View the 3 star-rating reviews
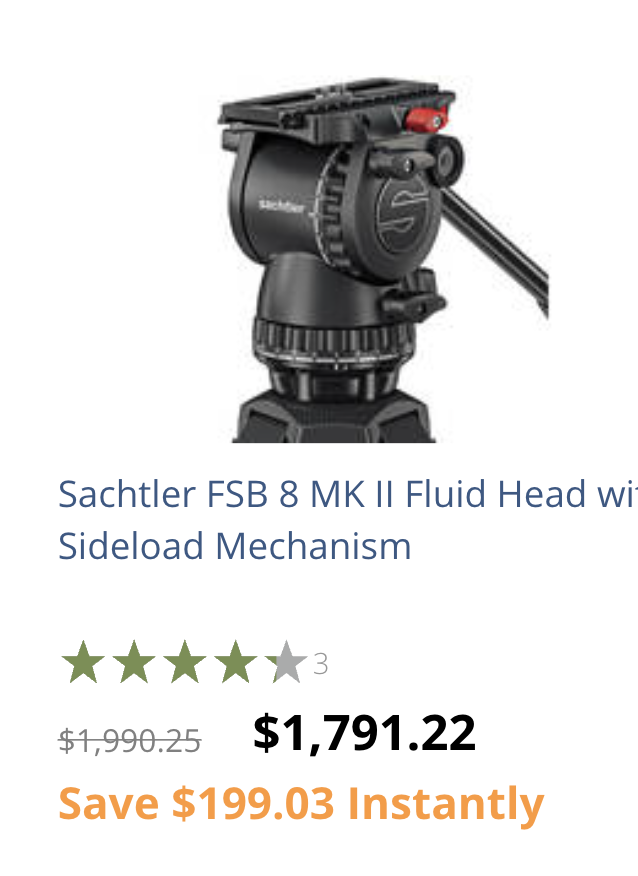 [194, 663]
